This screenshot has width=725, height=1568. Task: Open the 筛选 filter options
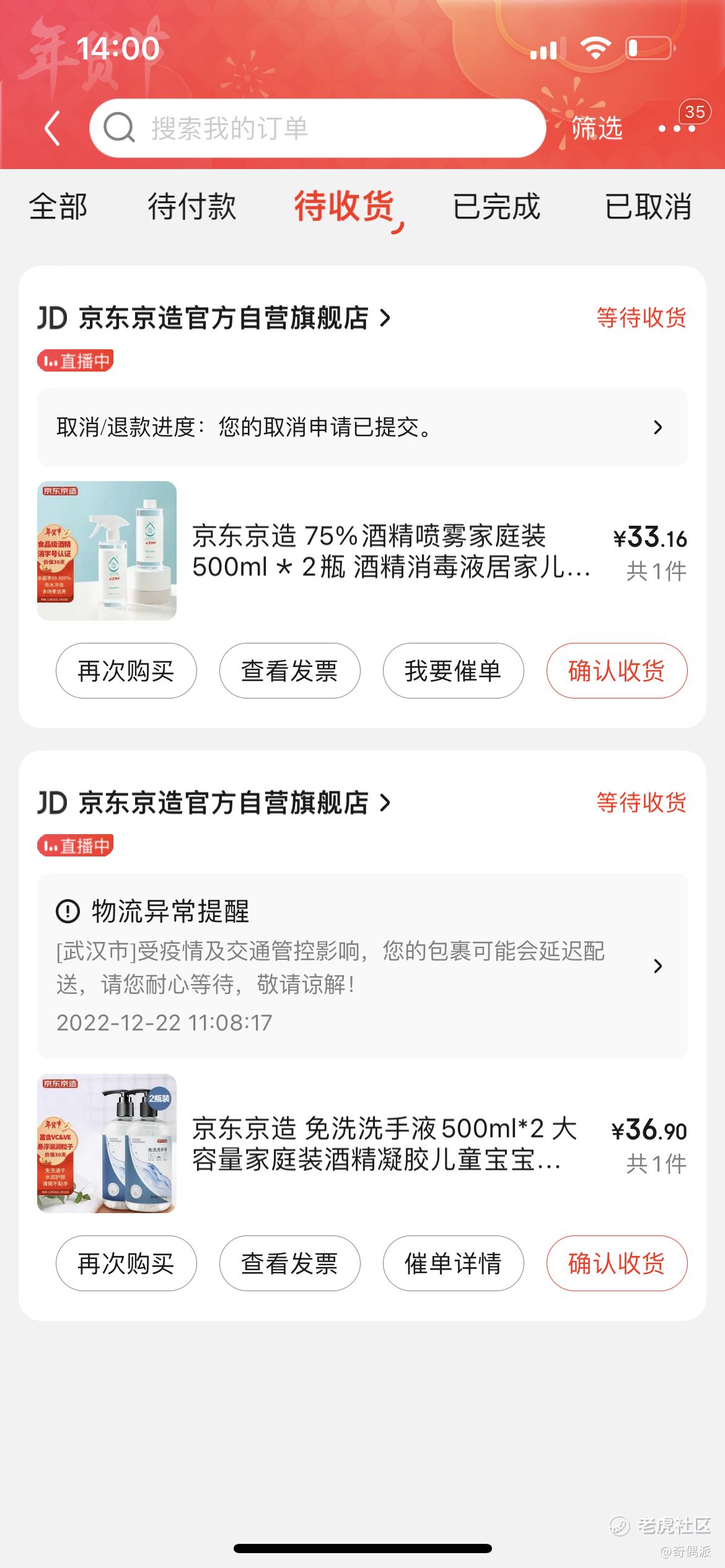pyautogui.click(x=596, y=128)
